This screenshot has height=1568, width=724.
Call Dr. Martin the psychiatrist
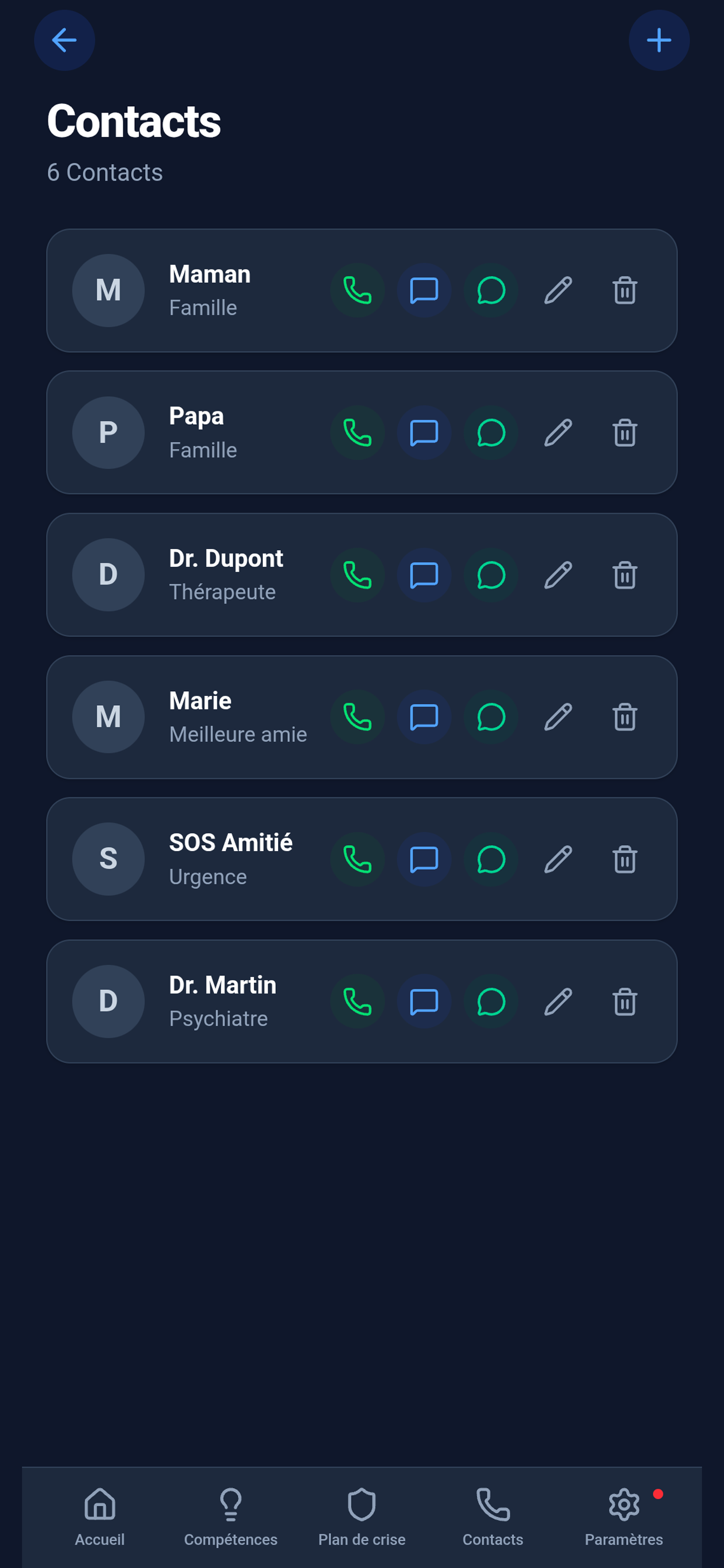357,1002
